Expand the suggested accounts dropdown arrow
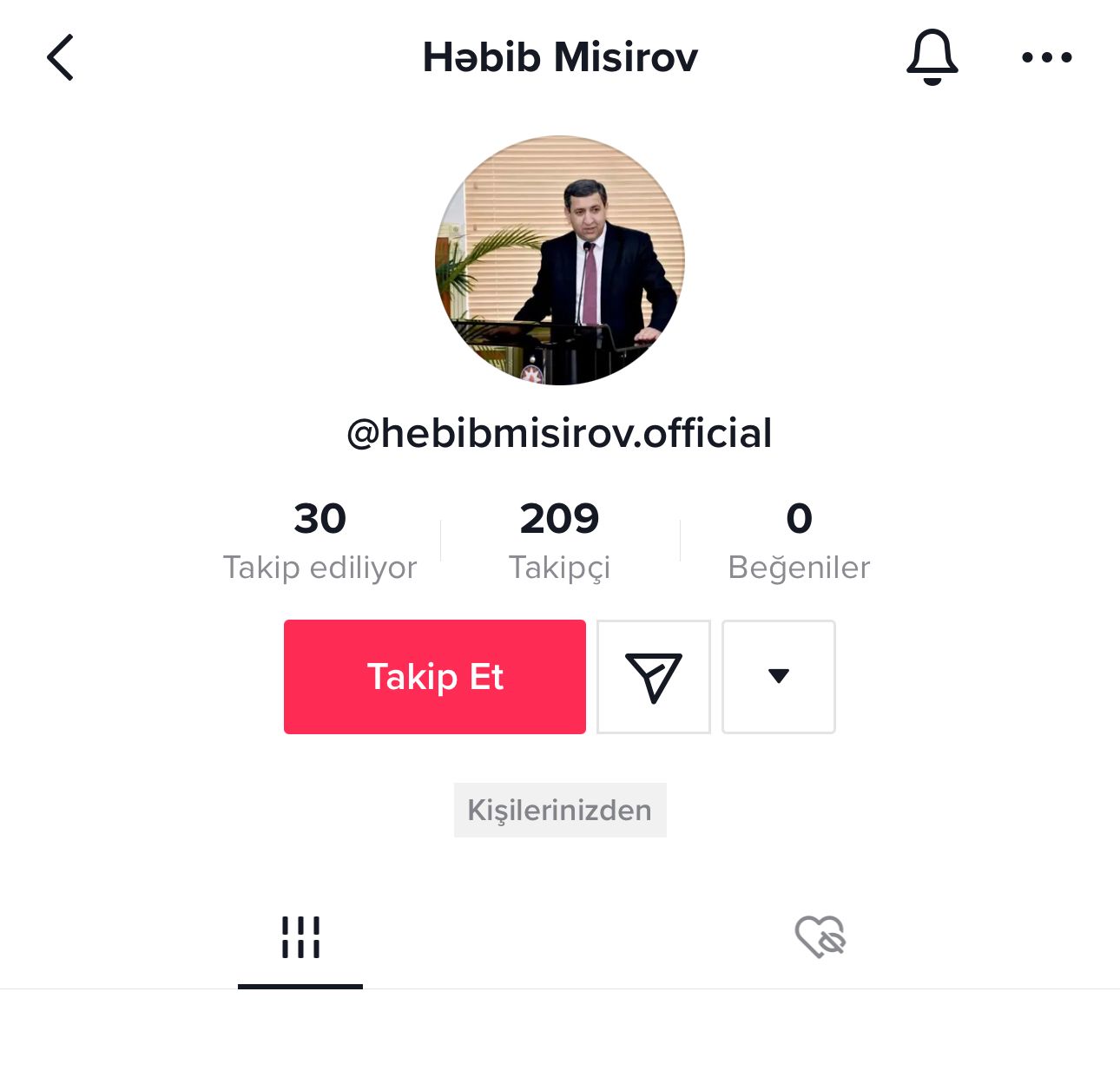1120x1077 pixels. (778, 677)
